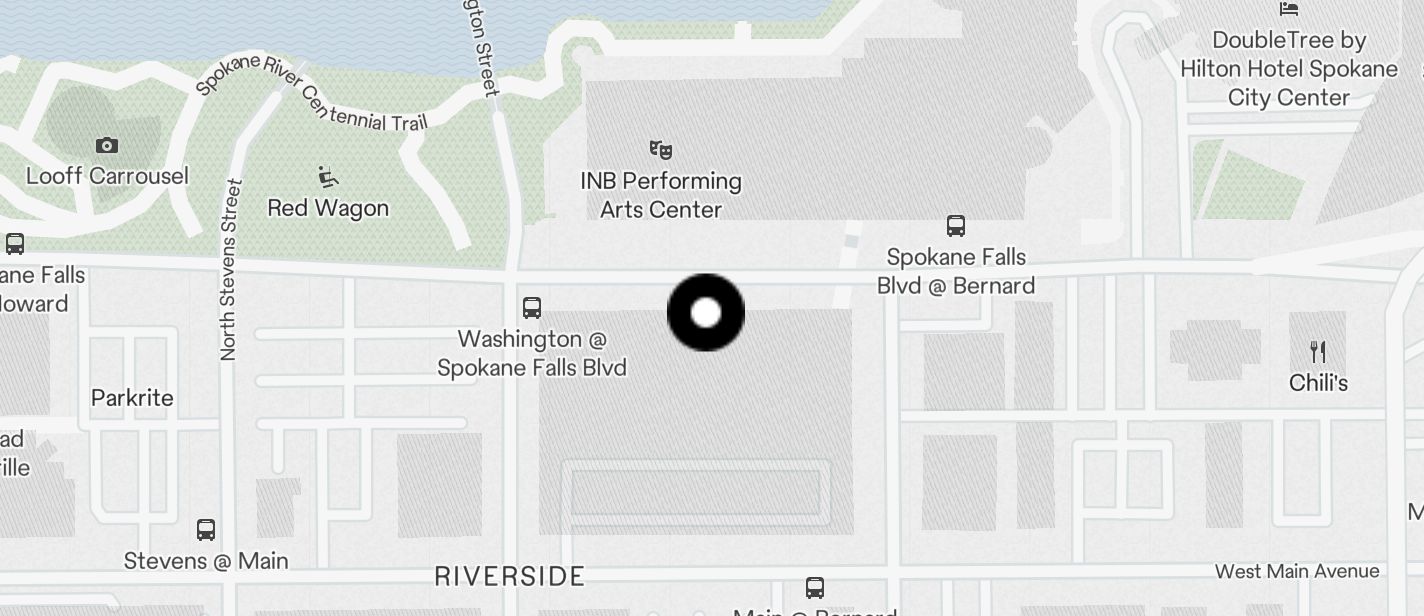Select the INB Performing Arts Center marker
Screen dimensions: 1424x616
660,150
